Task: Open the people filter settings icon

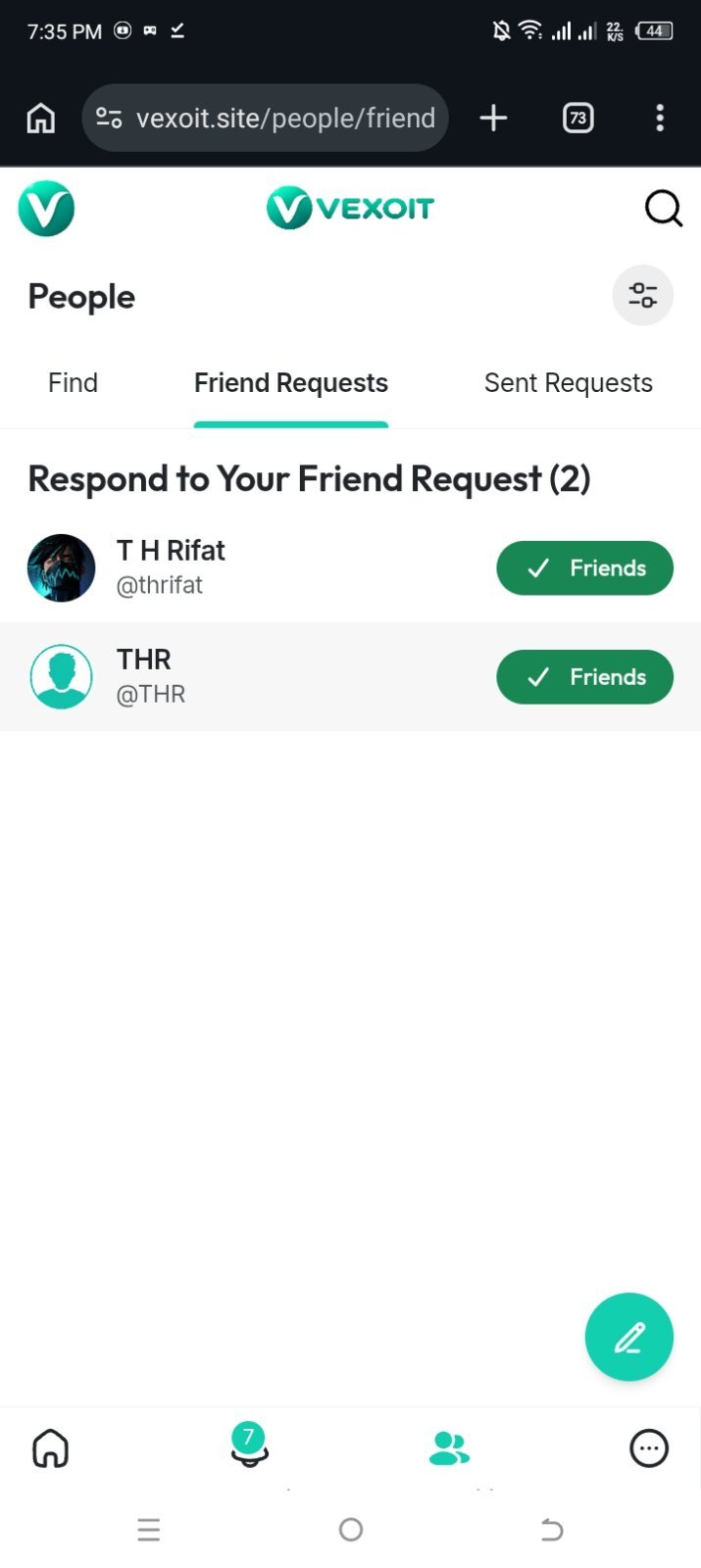Action: tap(643, 295)
